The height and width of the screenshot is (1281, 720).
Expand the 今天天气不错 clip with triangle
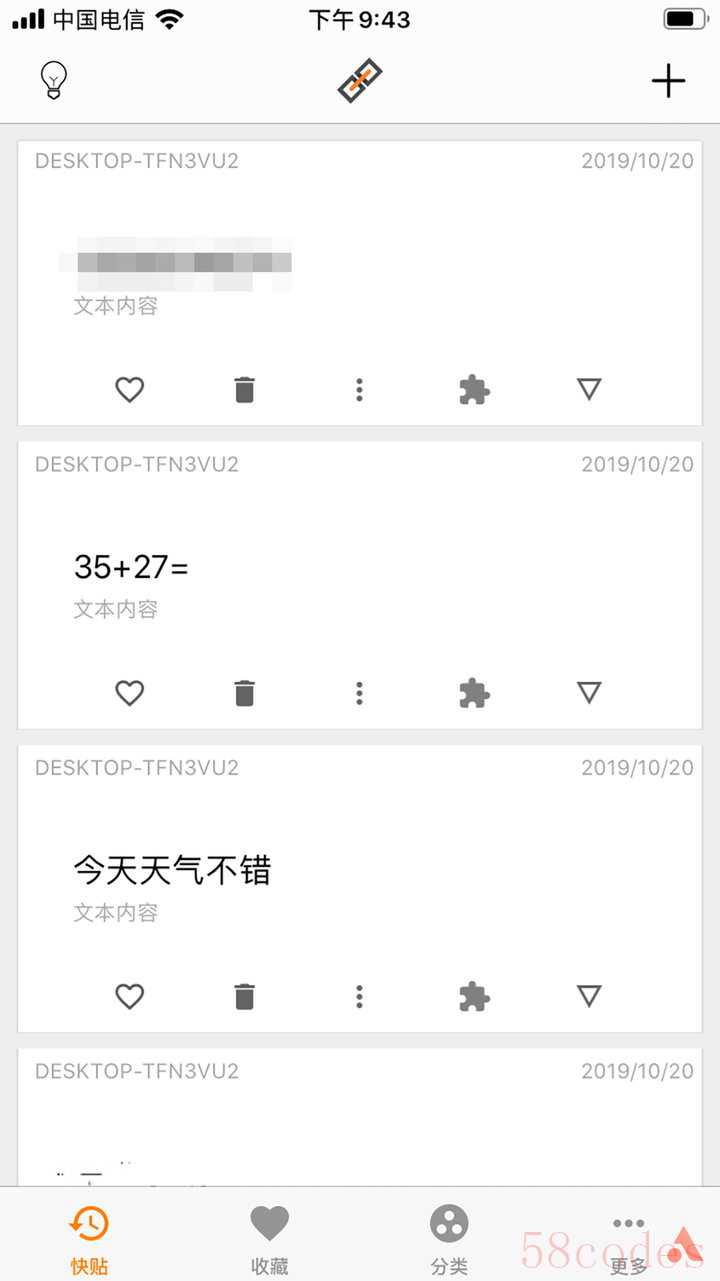[589, 995]
